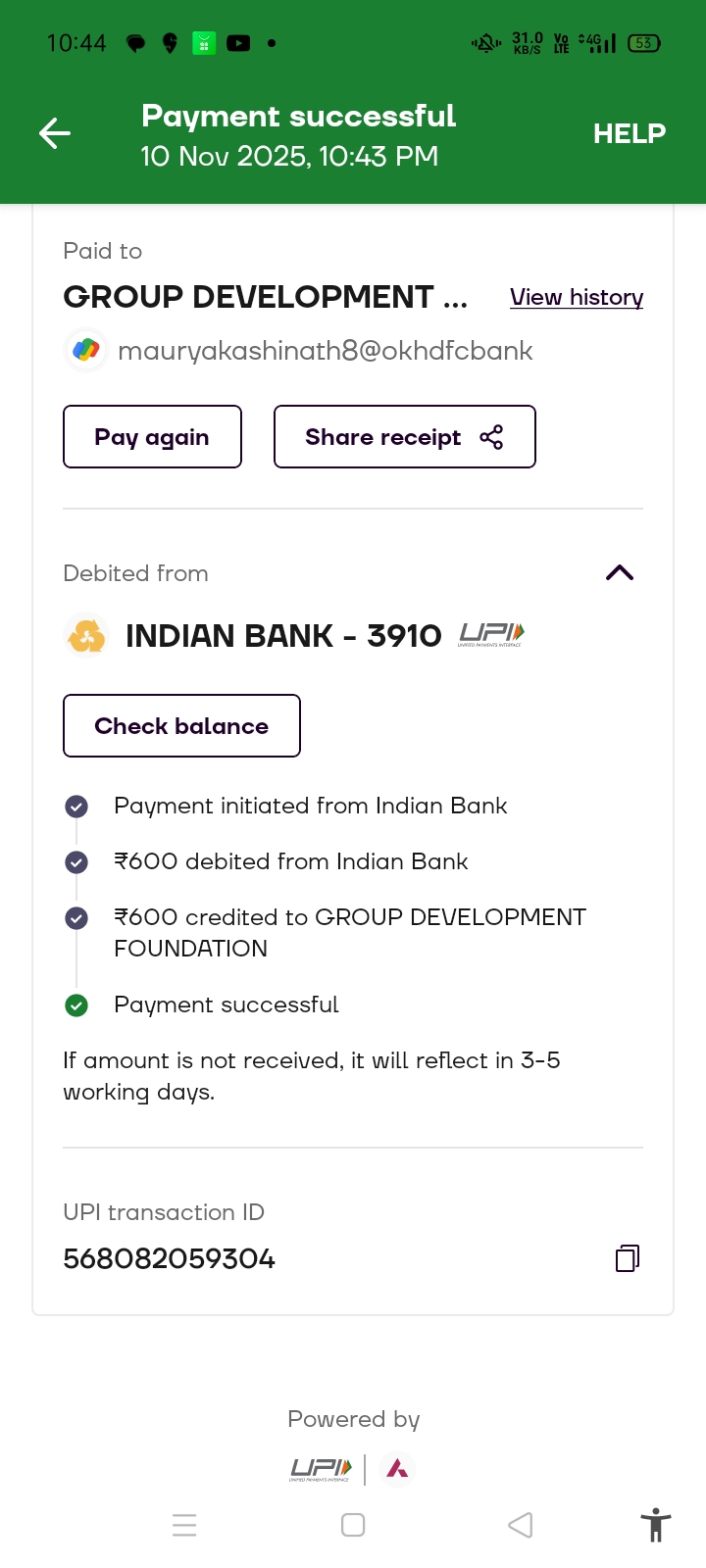The width and height of the screenshot is (706, 1568).
Task: Tap the system back navigation button
Action: click(x=521, y=1525)
